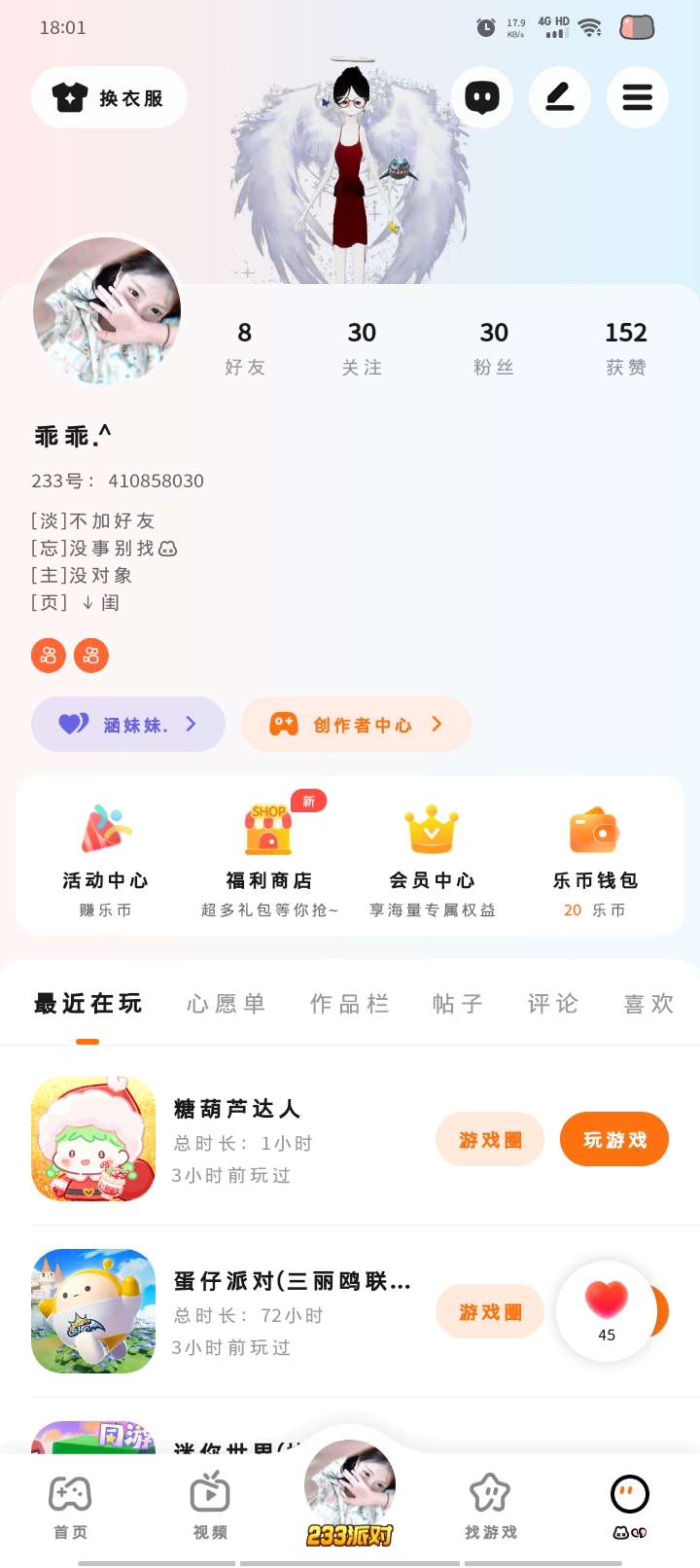Tap the 换衣服 outfit change button
This screenshot has height=1568, width=700.
[109, 97]
